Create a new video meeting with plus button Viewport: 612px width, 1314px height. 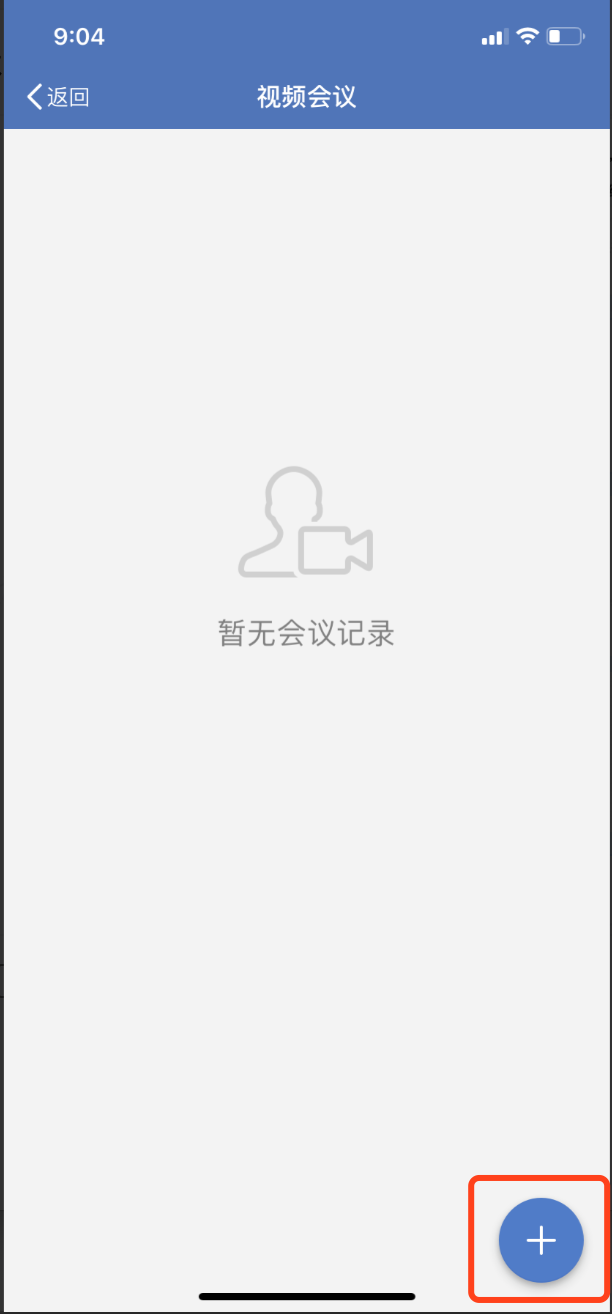[541, 1240]
